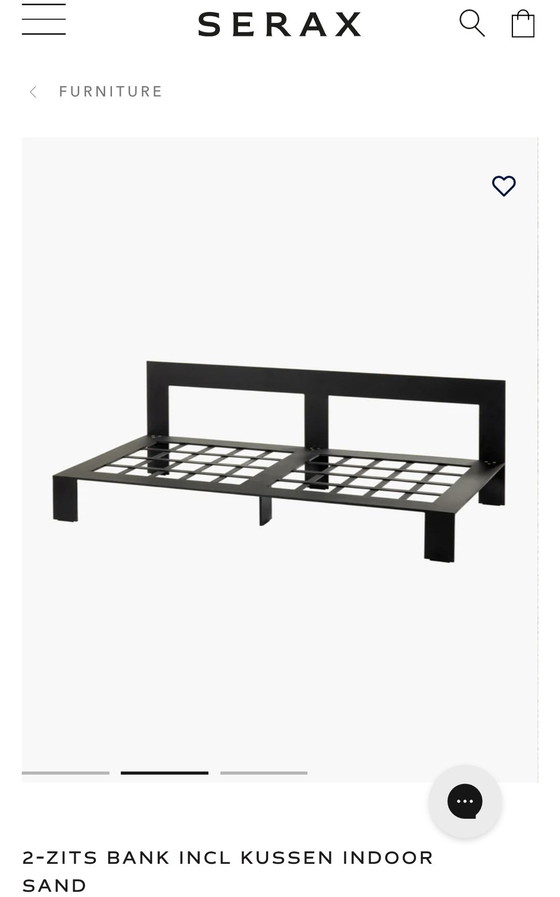Tap the SERAX logo to go home
The image size is (560, 897).
(x=280, y=25)
